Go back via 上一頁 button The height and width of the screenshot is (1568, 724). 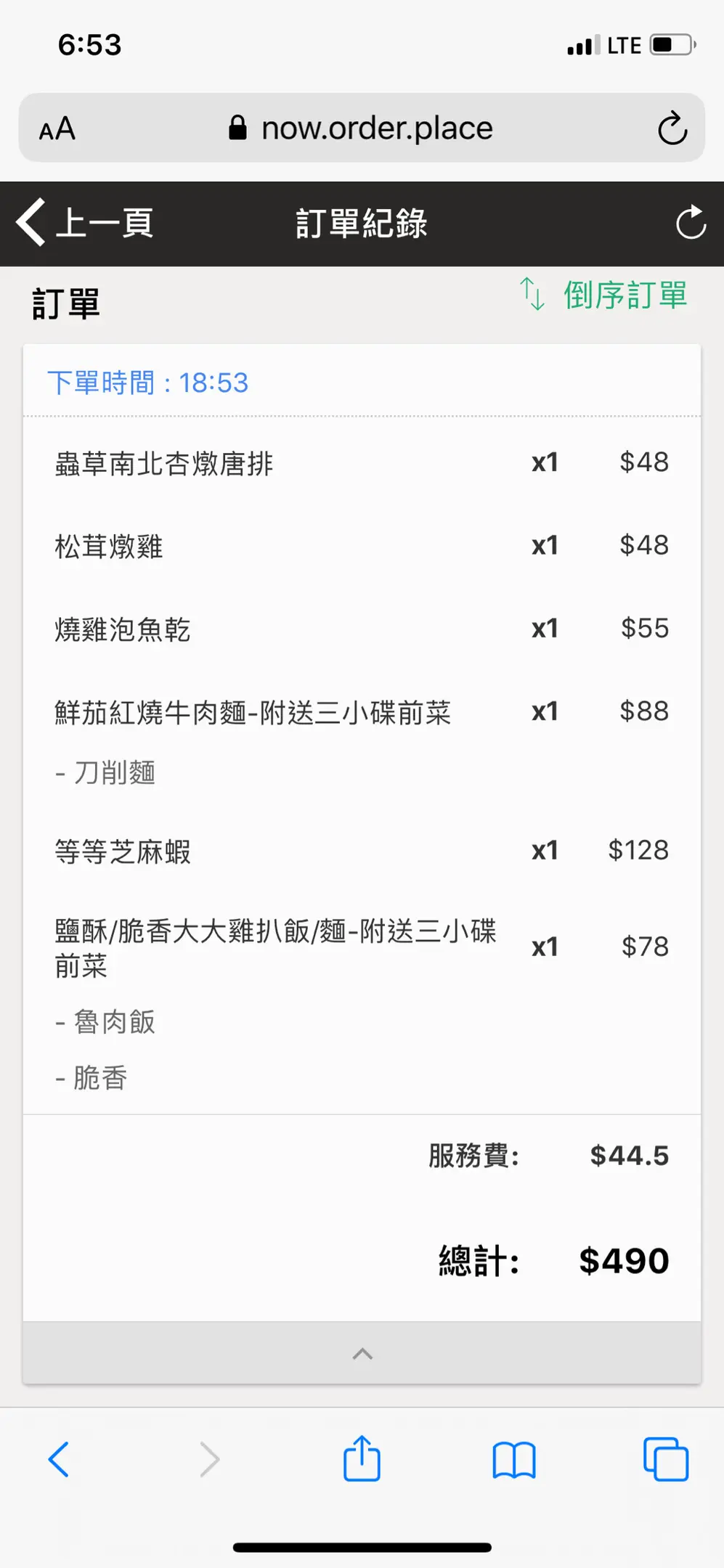[86, 223]
